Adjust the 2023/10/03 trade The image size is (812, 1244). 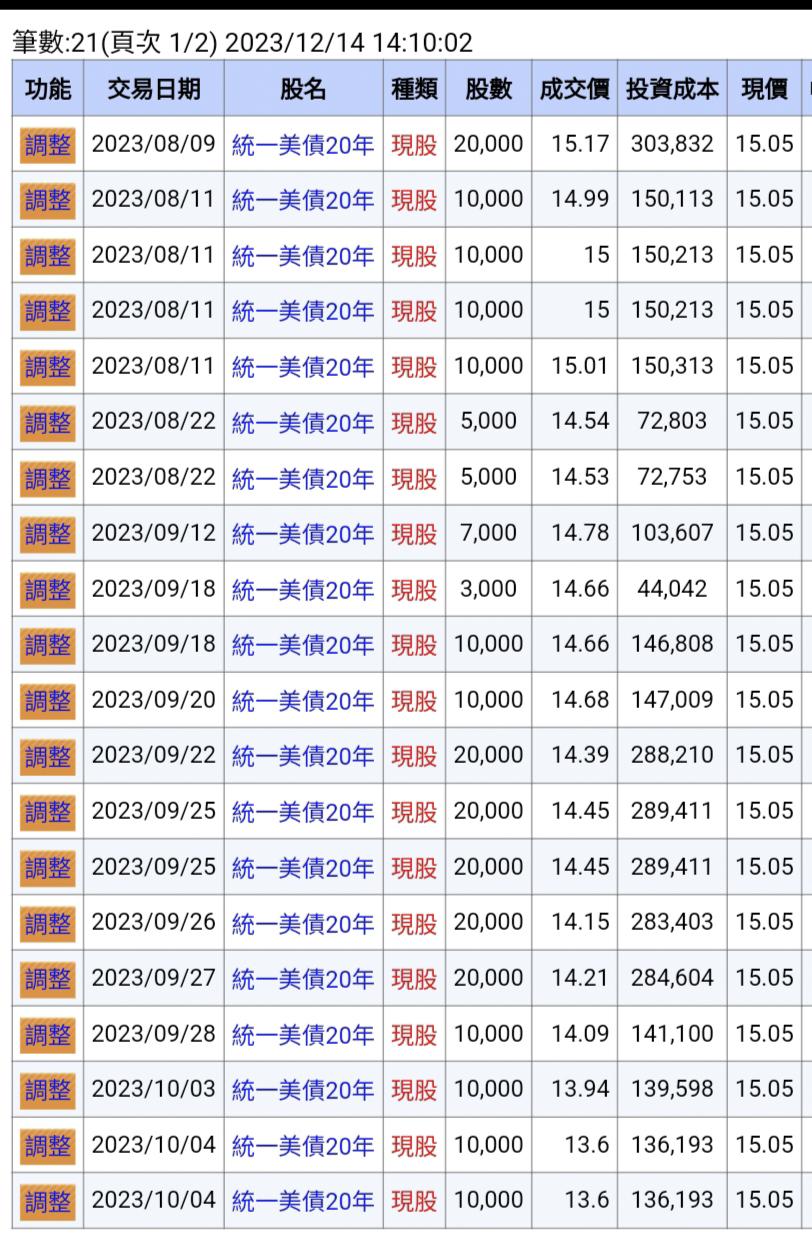coord(48,1089)
